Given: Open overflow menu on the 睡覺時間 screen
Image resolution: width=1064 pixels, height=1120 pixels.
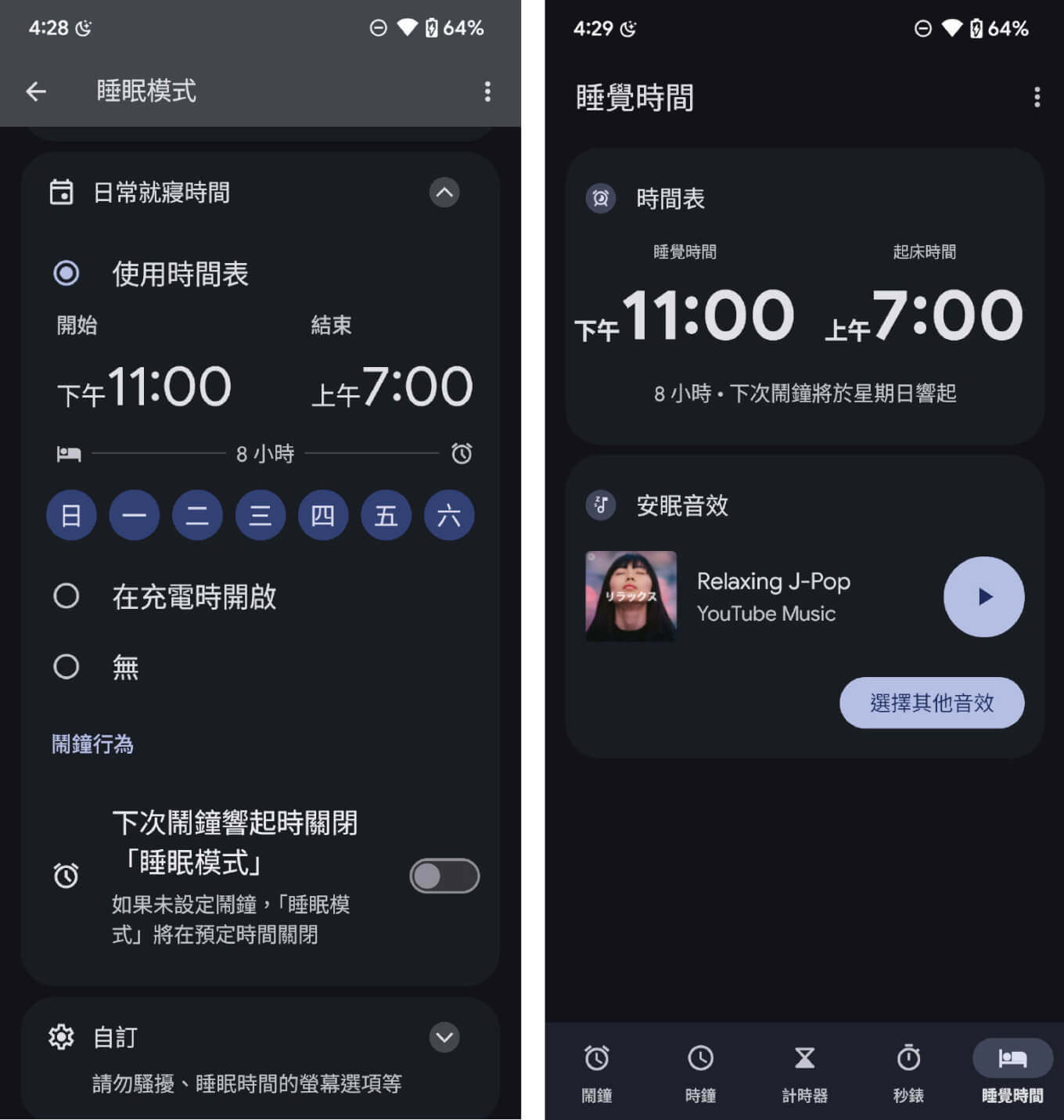Looking at the screenshot, I should tap(1037, 97).
